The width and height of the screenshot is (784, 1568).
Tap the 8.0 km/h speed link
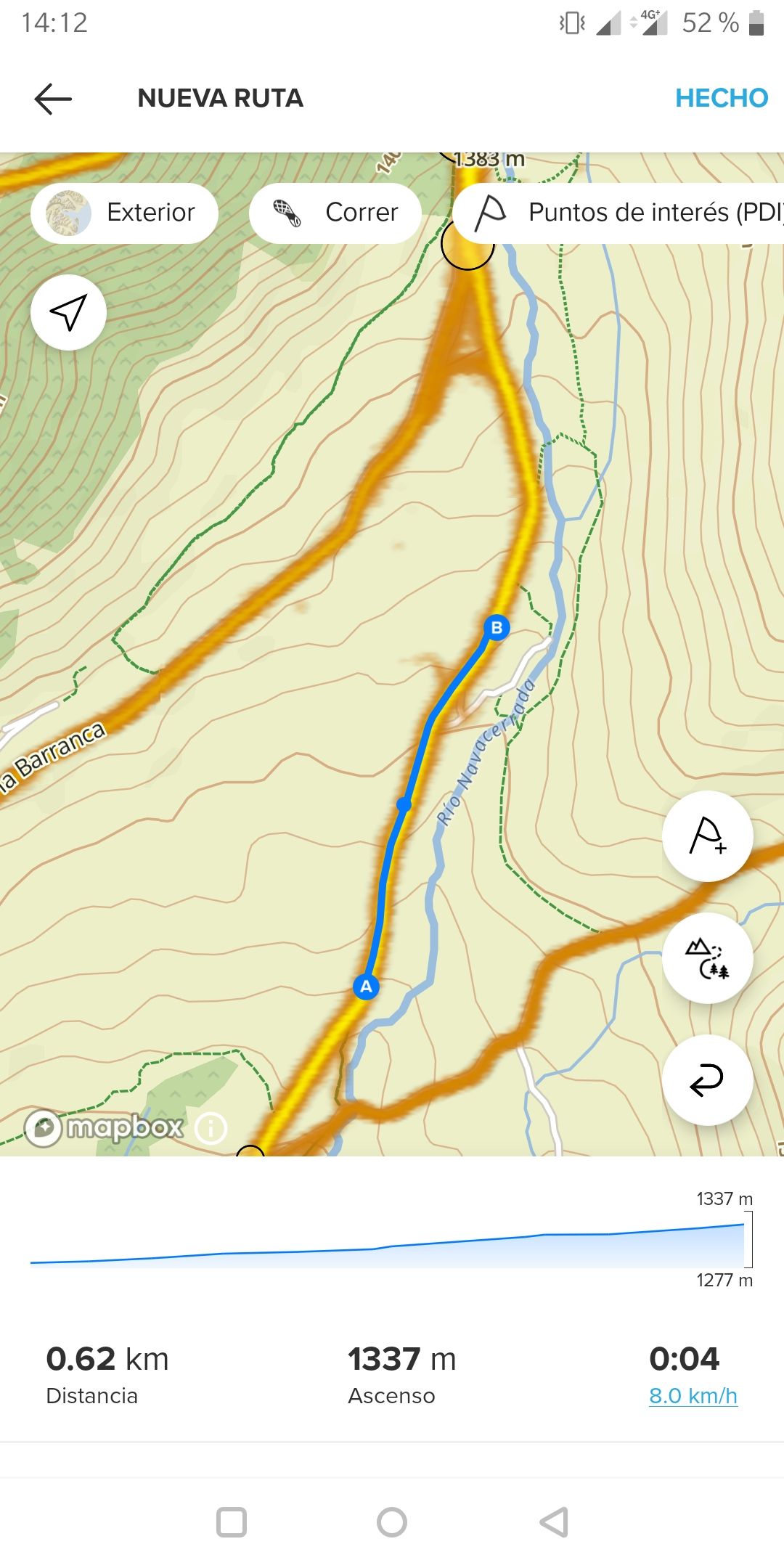(x=693, y=1396)
